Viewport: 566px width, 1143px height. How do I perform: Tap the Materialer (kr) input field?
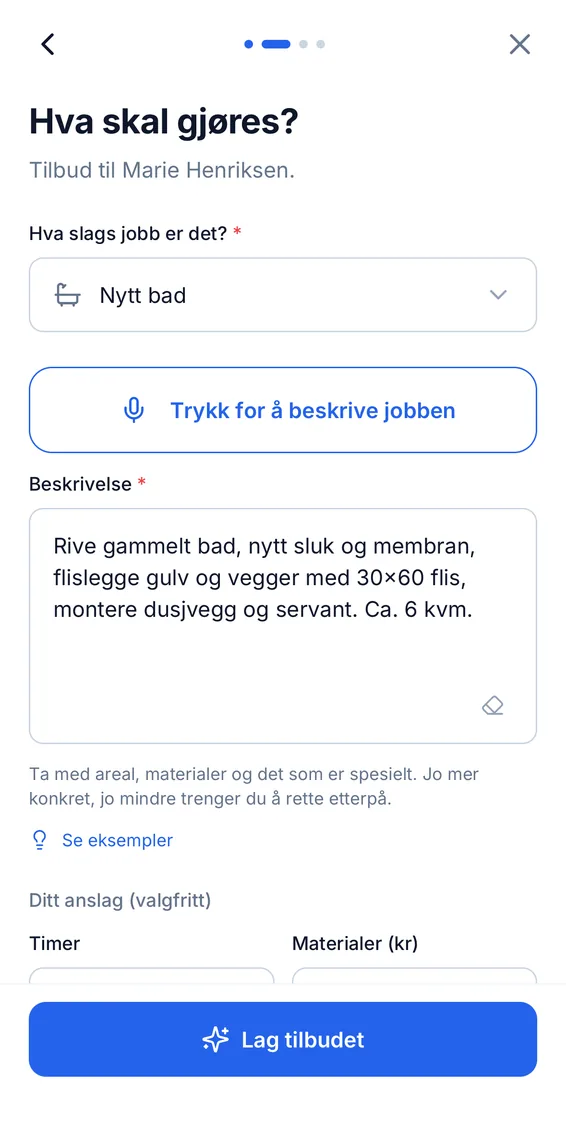tap(414, 975)
